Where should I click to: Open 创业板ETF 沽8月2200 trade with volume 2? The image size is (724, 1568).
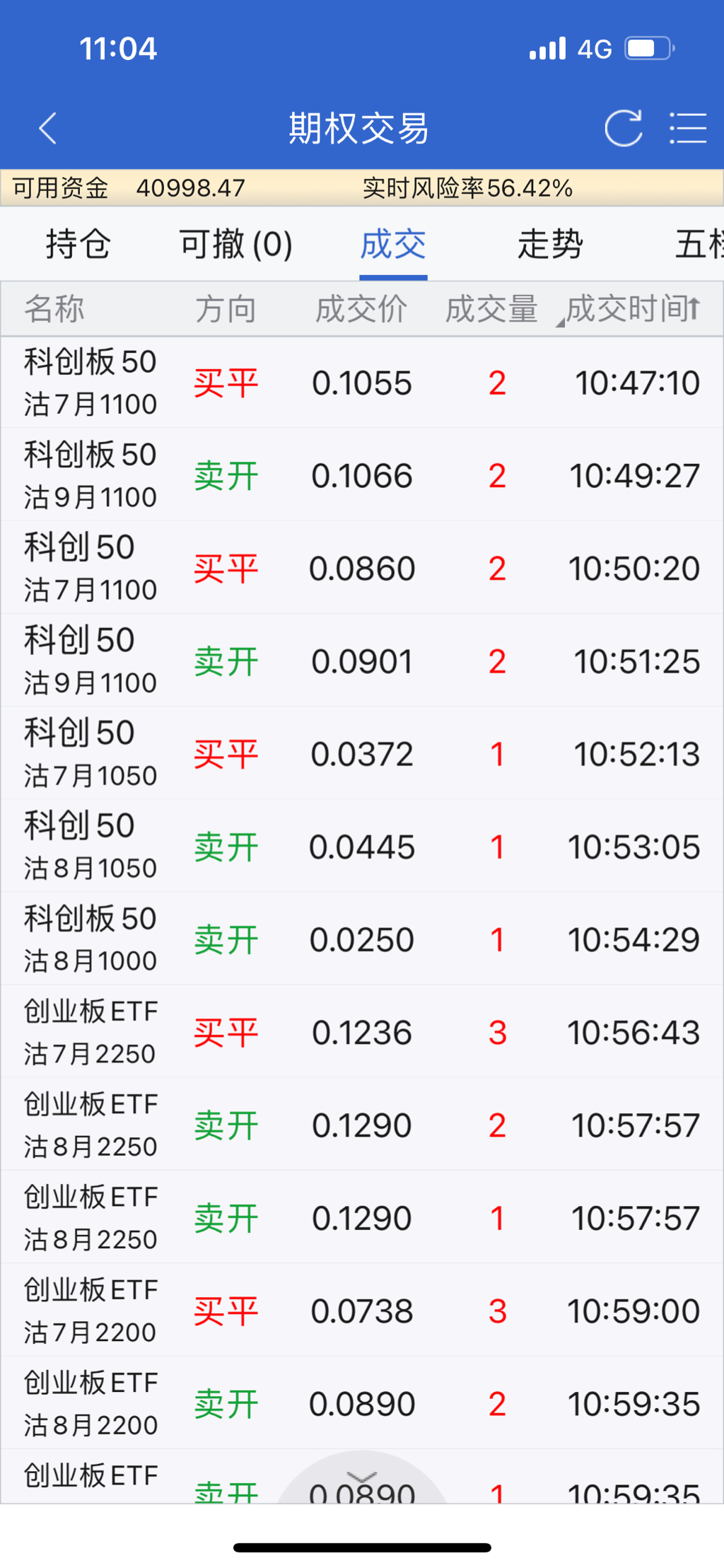362,1403
